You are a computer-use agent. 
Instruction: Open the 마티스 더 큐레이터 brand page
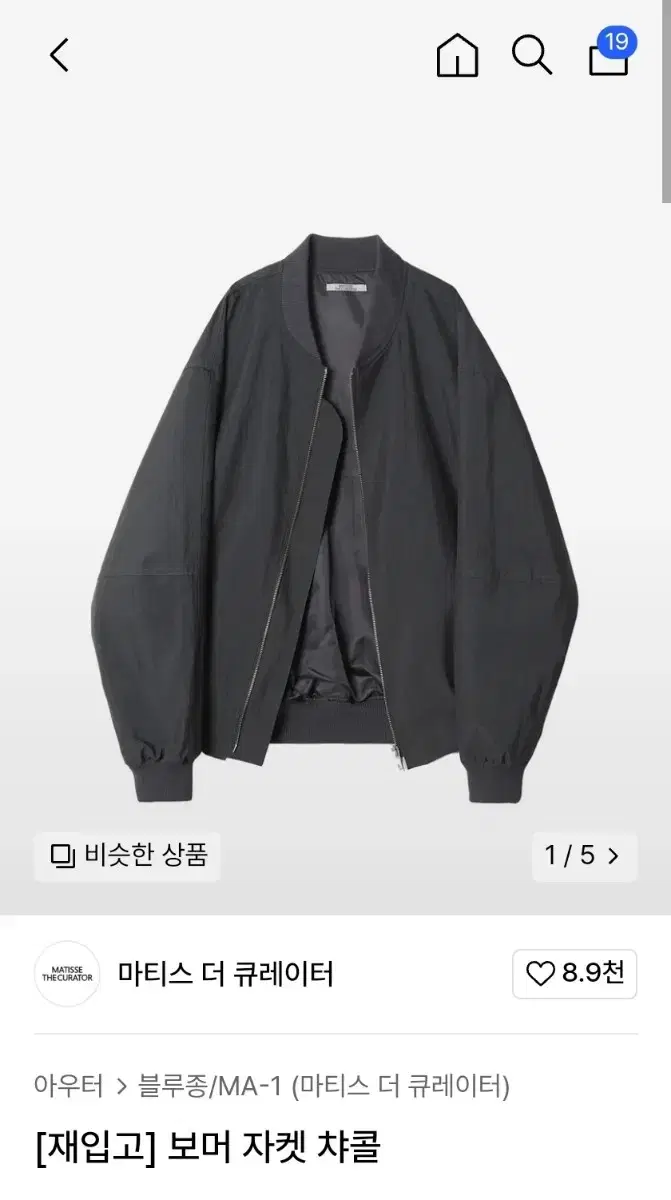pos(226,974)
